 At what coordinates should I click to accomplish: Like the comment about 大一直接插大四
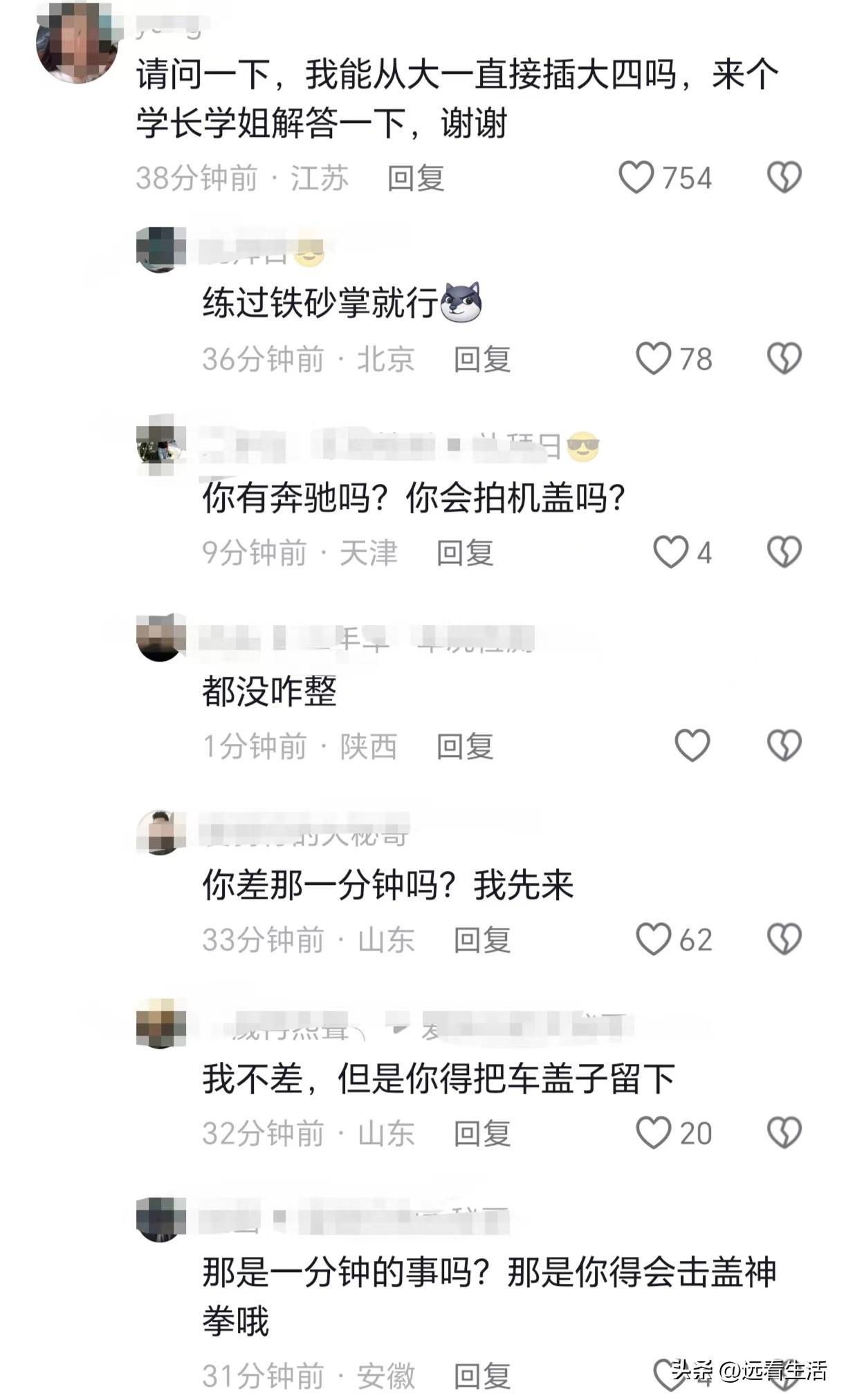point(636,178)
